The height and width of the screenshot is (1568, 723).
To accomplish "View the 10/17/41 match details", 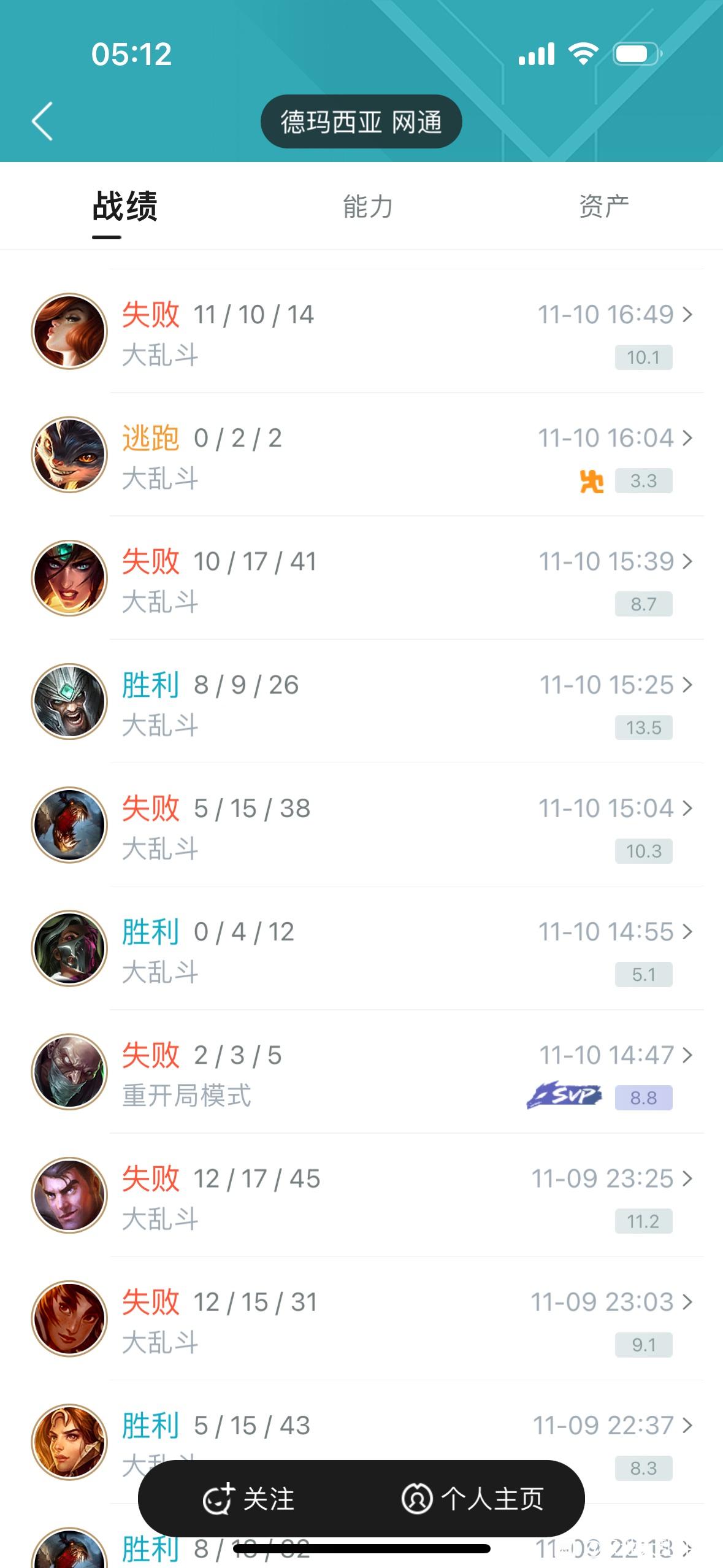I will point(362,578).
